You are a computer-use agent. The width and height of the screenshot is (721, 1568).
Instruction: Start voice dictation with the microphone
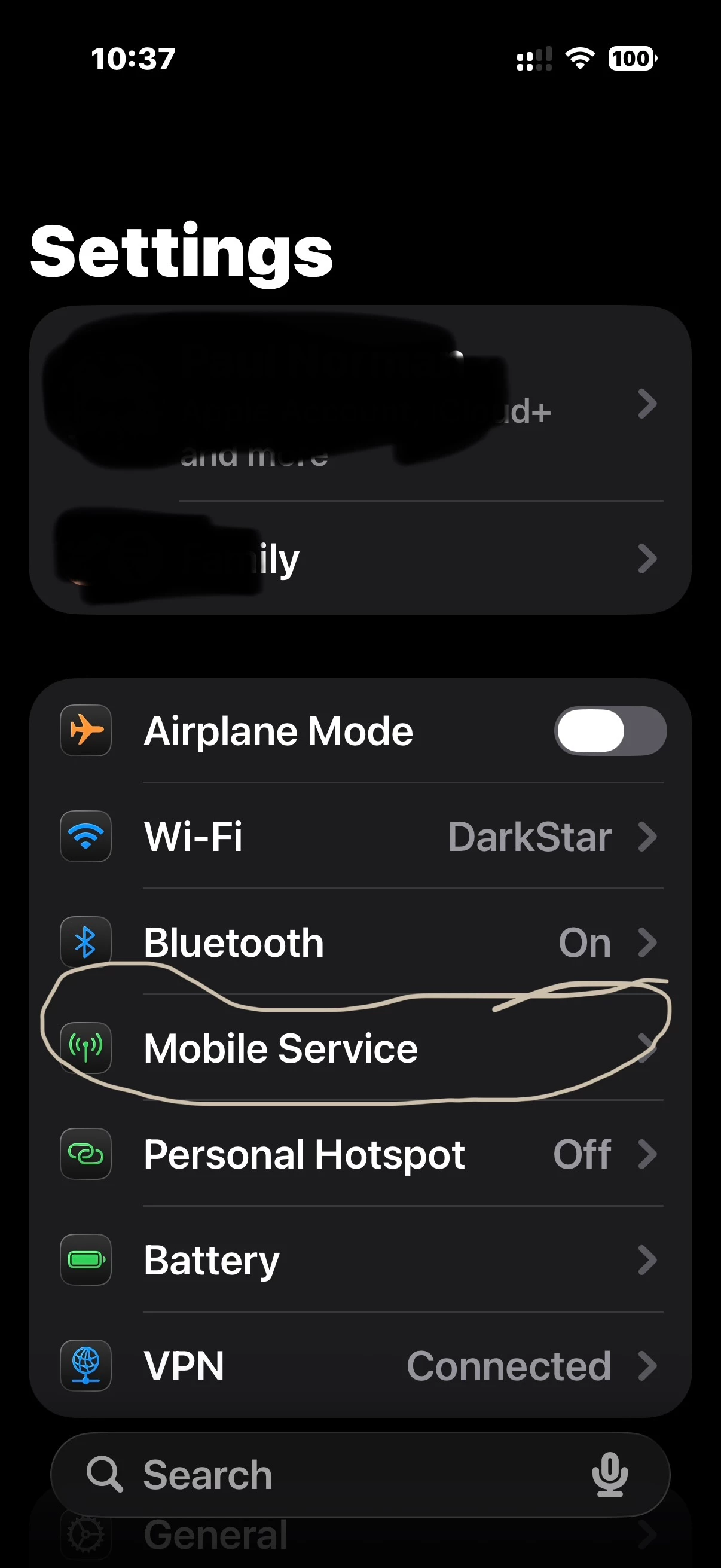pyautogui.click(x=610, y=1474)
